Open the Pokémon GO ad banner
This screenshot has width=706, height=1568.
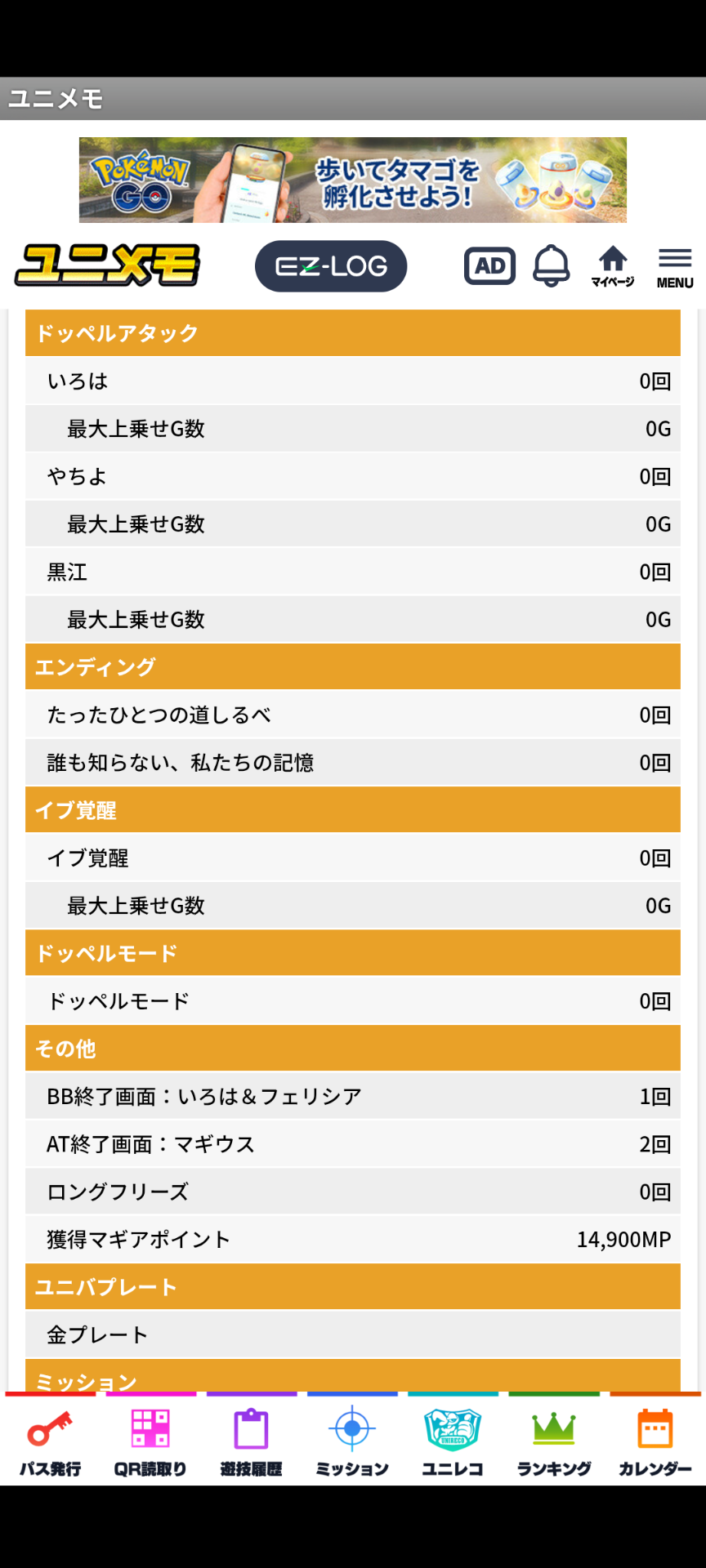pos(353,180)
